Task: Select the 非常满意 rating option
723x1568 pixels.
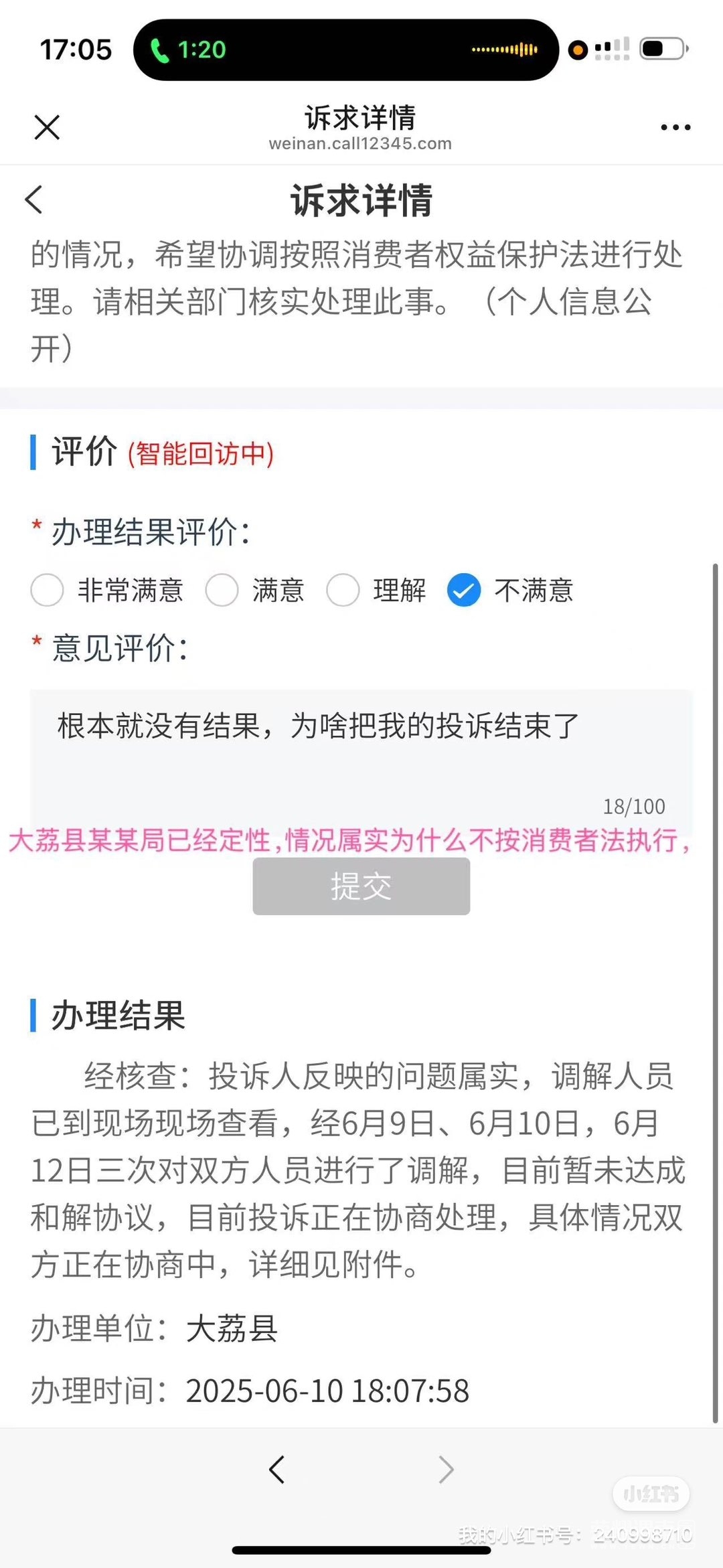Action: [48, 591]
